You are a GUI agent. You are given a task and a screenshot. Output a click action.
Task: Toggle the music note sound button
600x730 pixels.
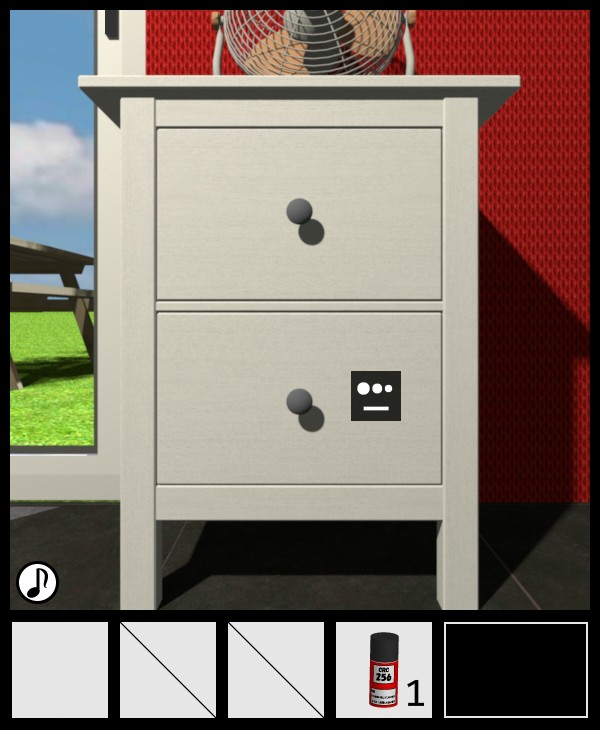point(37,582)
